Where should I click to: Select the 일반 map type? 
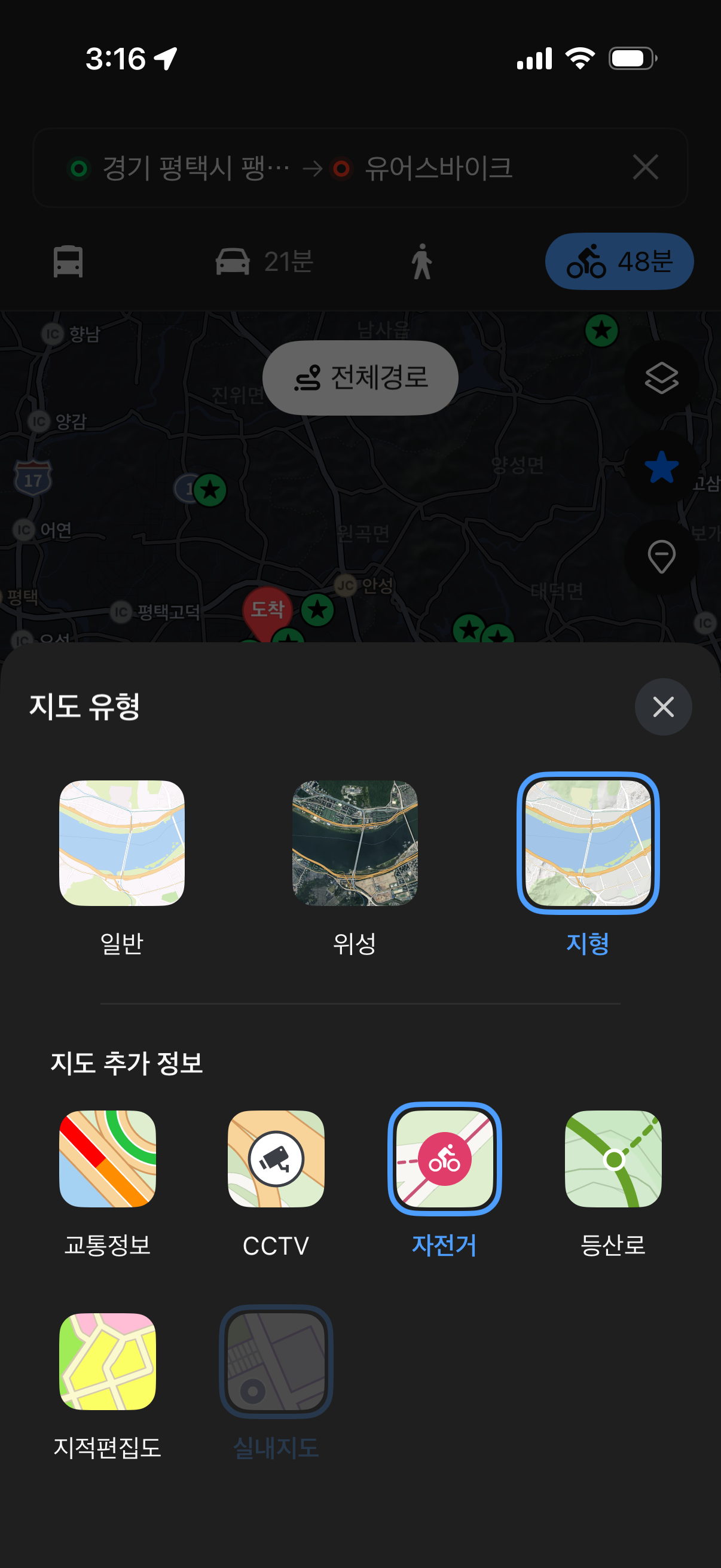coord(122,843)
